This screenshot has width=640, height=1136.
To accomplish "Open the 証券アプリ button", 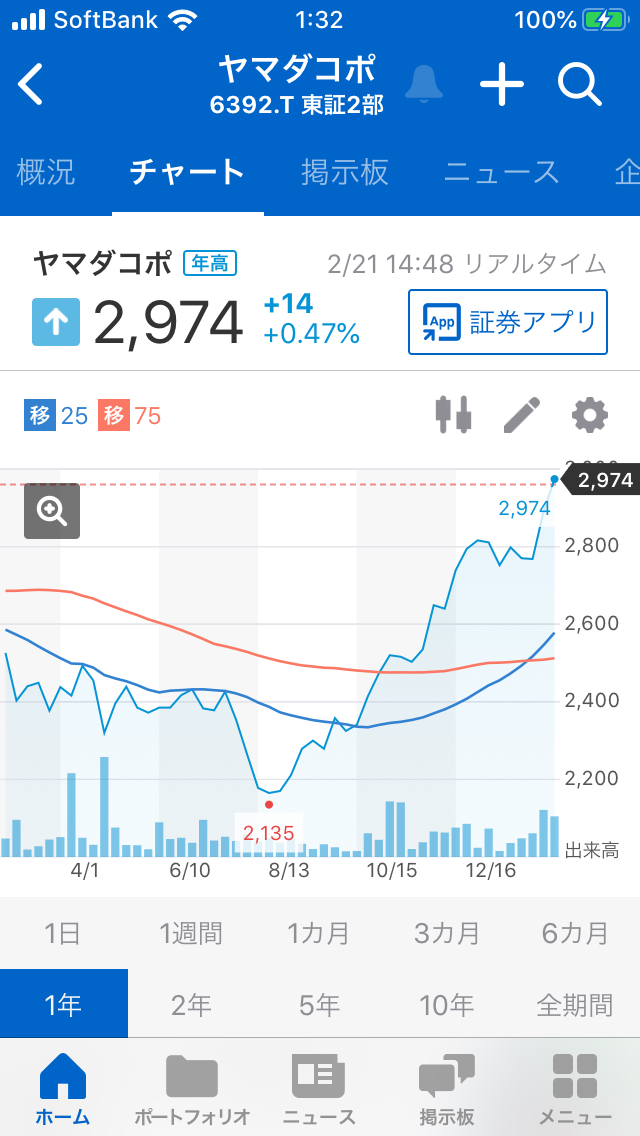I will click(507, 322).
